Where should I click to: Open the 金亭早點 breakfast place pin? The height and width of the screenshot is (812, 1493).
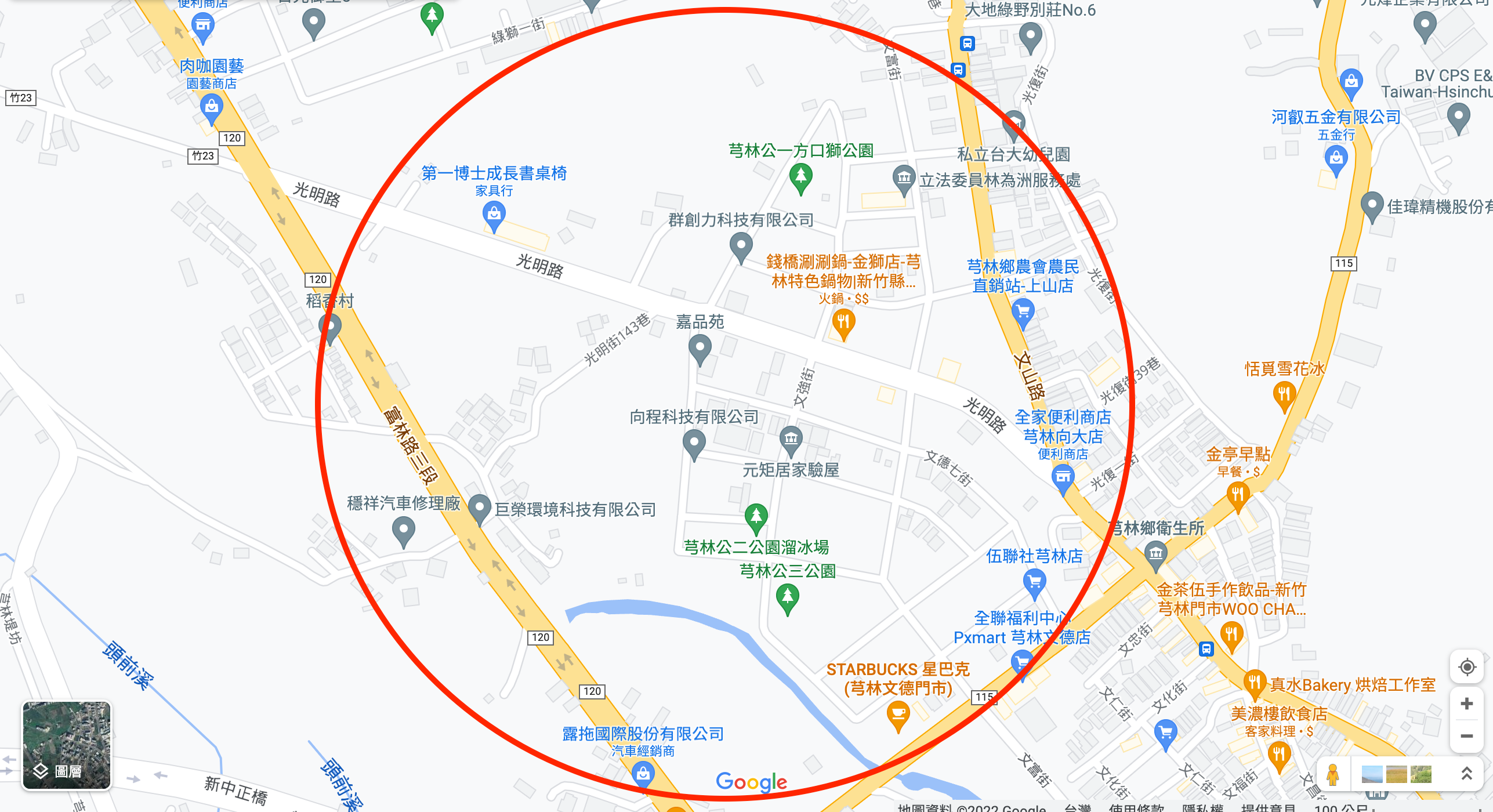(1238, 495)
